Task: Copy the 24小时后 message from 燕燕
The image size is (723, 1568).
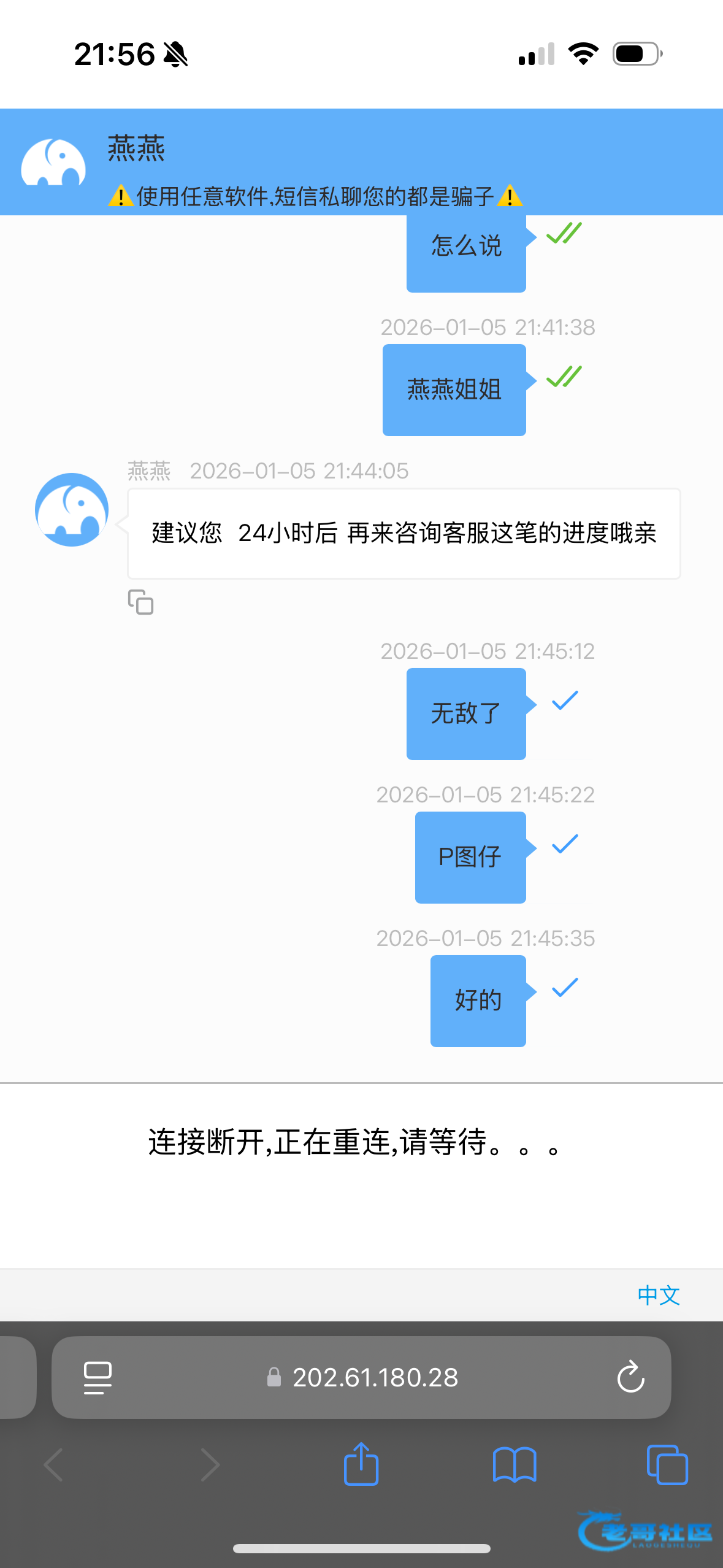Action: point(140,602)
